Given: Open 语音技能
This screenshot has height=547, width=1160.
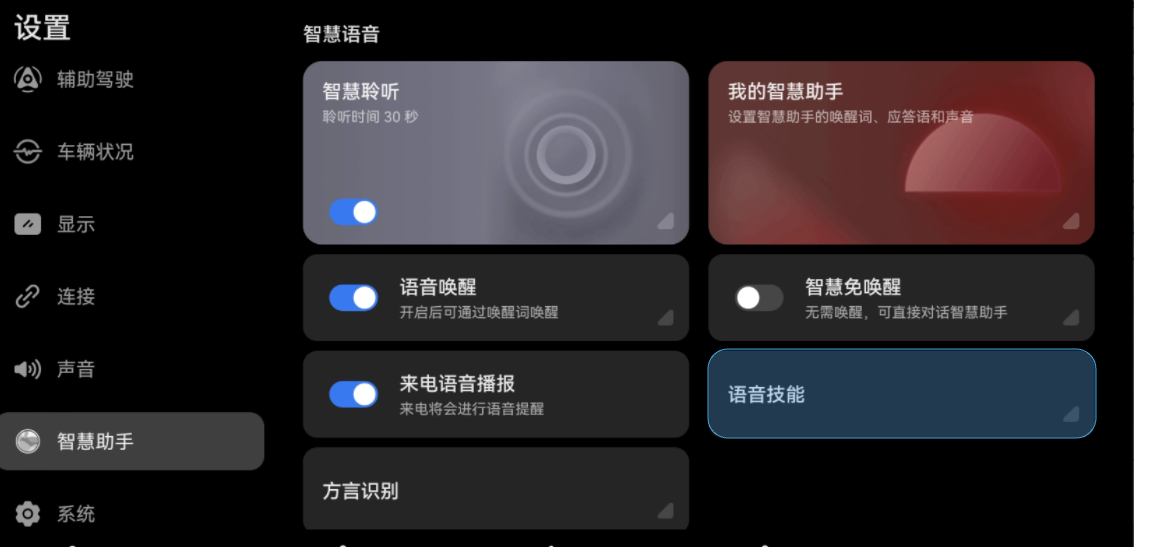Looking at the screenshot, I should (900, 394).
